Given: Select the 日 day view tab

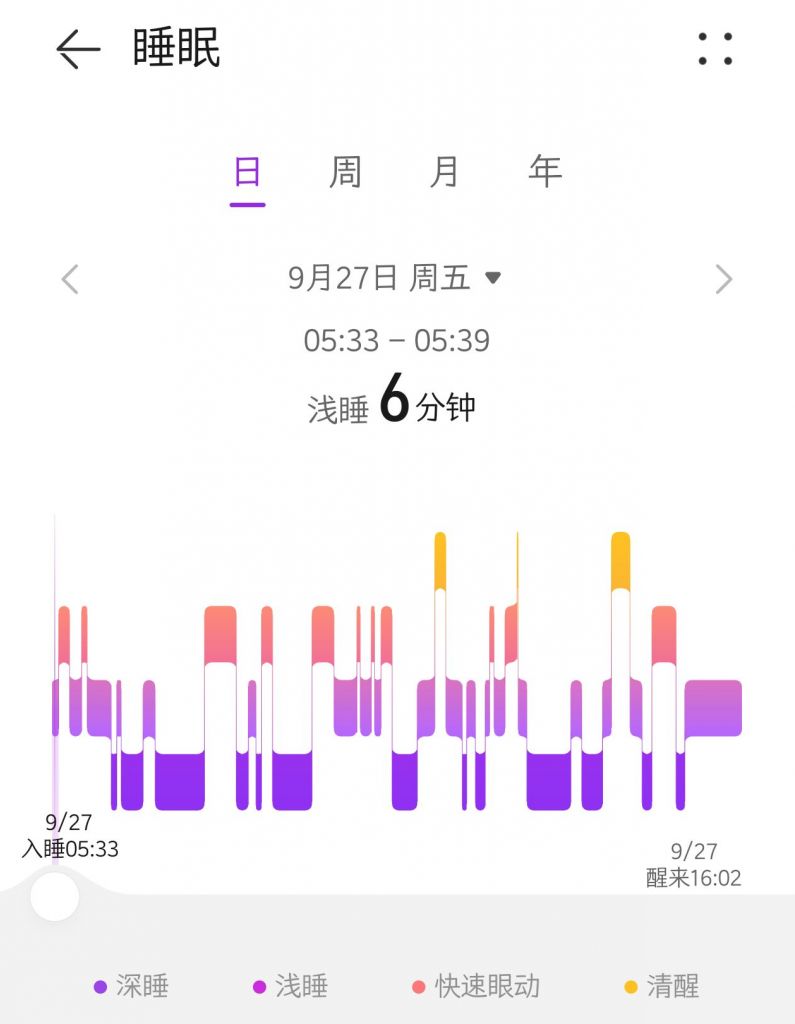Looking at the screenshot, I should coord(247,173).
